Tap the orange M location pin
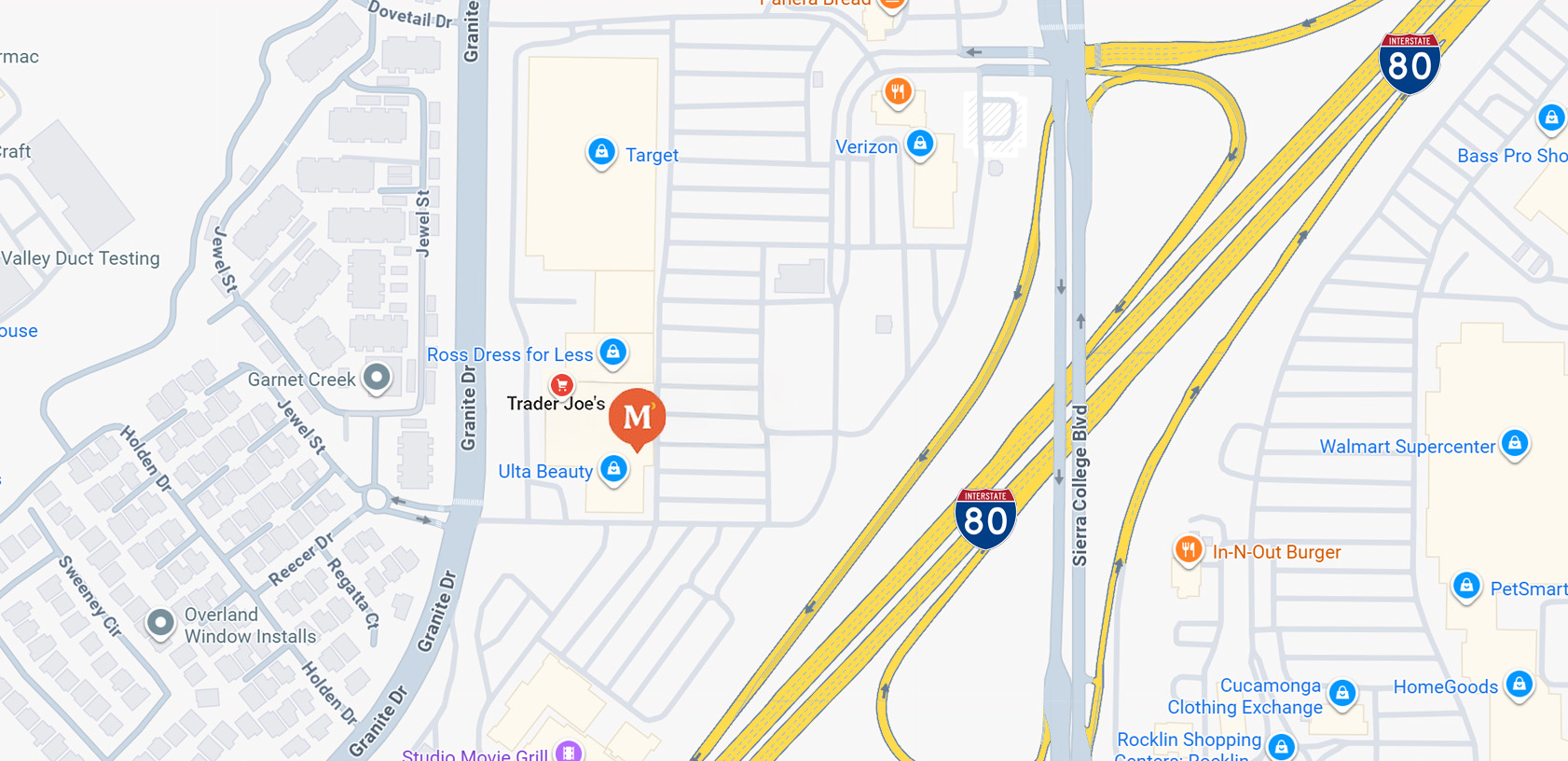Screen dimensions: 1568x761 click(637, 417)
